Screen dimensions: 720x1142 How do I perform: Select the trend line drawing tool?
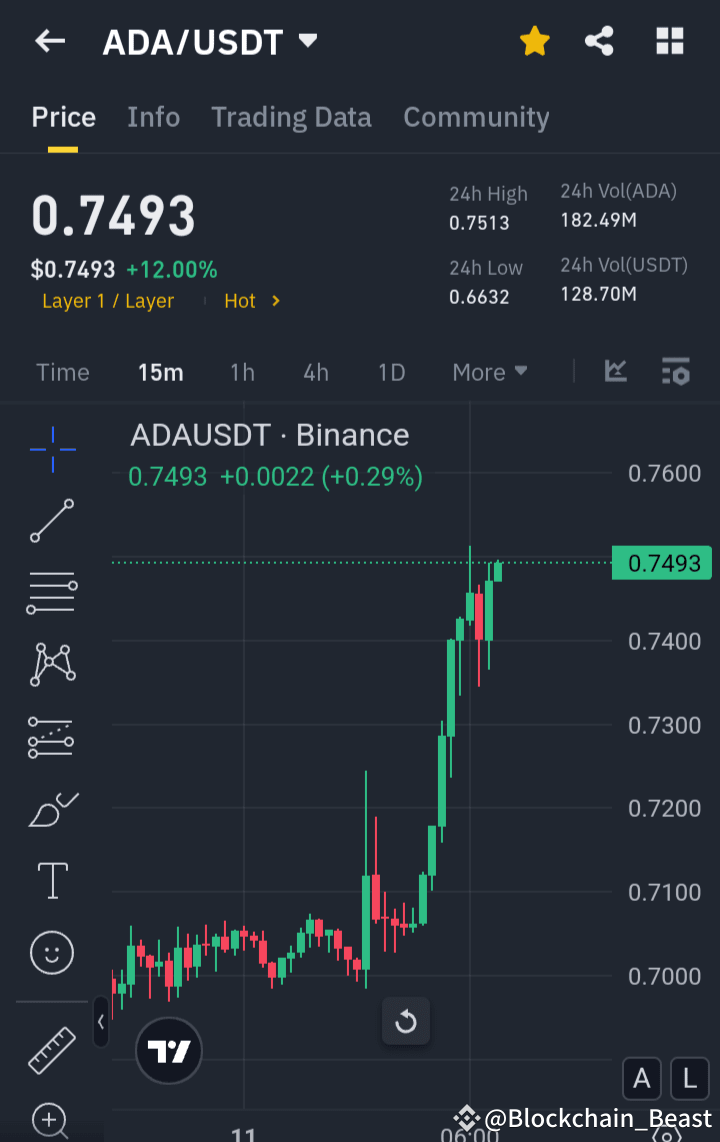[51, 521]
